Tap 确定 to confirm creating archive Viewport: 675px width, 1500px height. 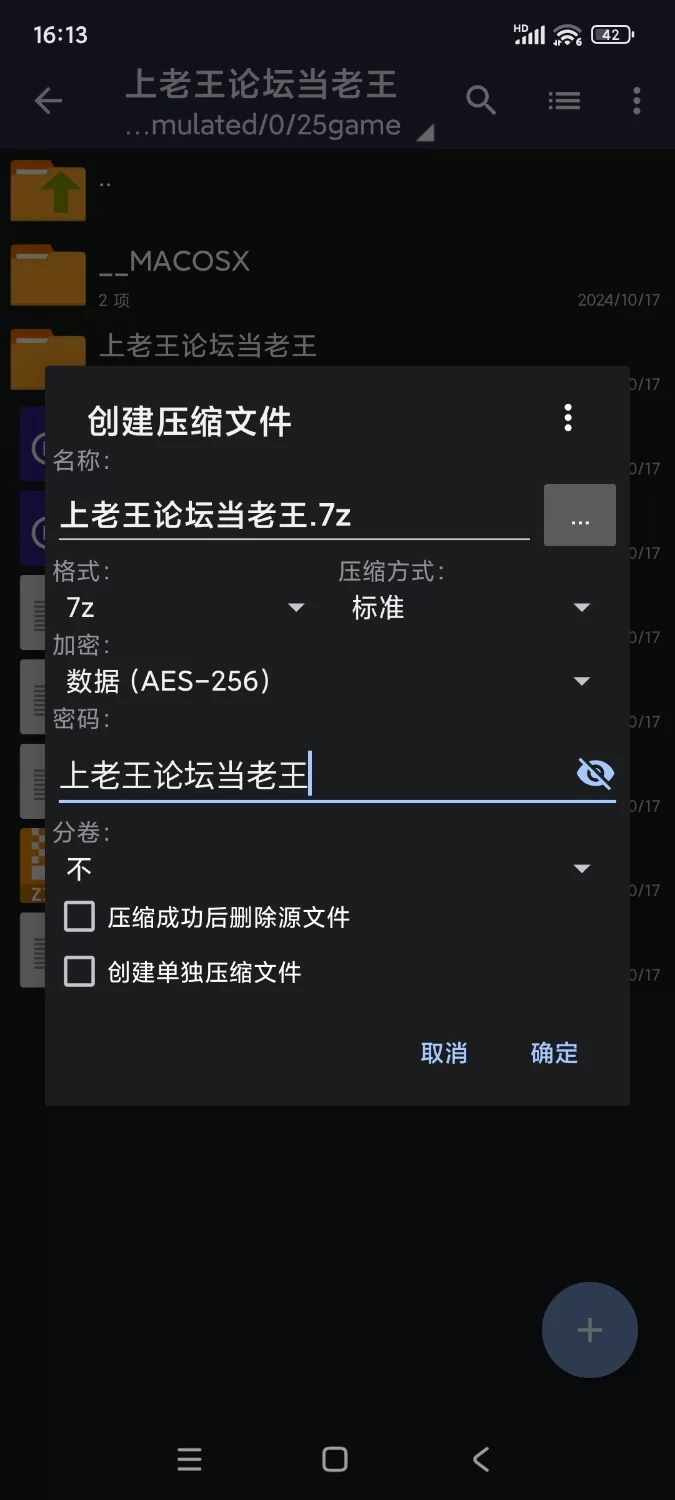coord(554,1053)
